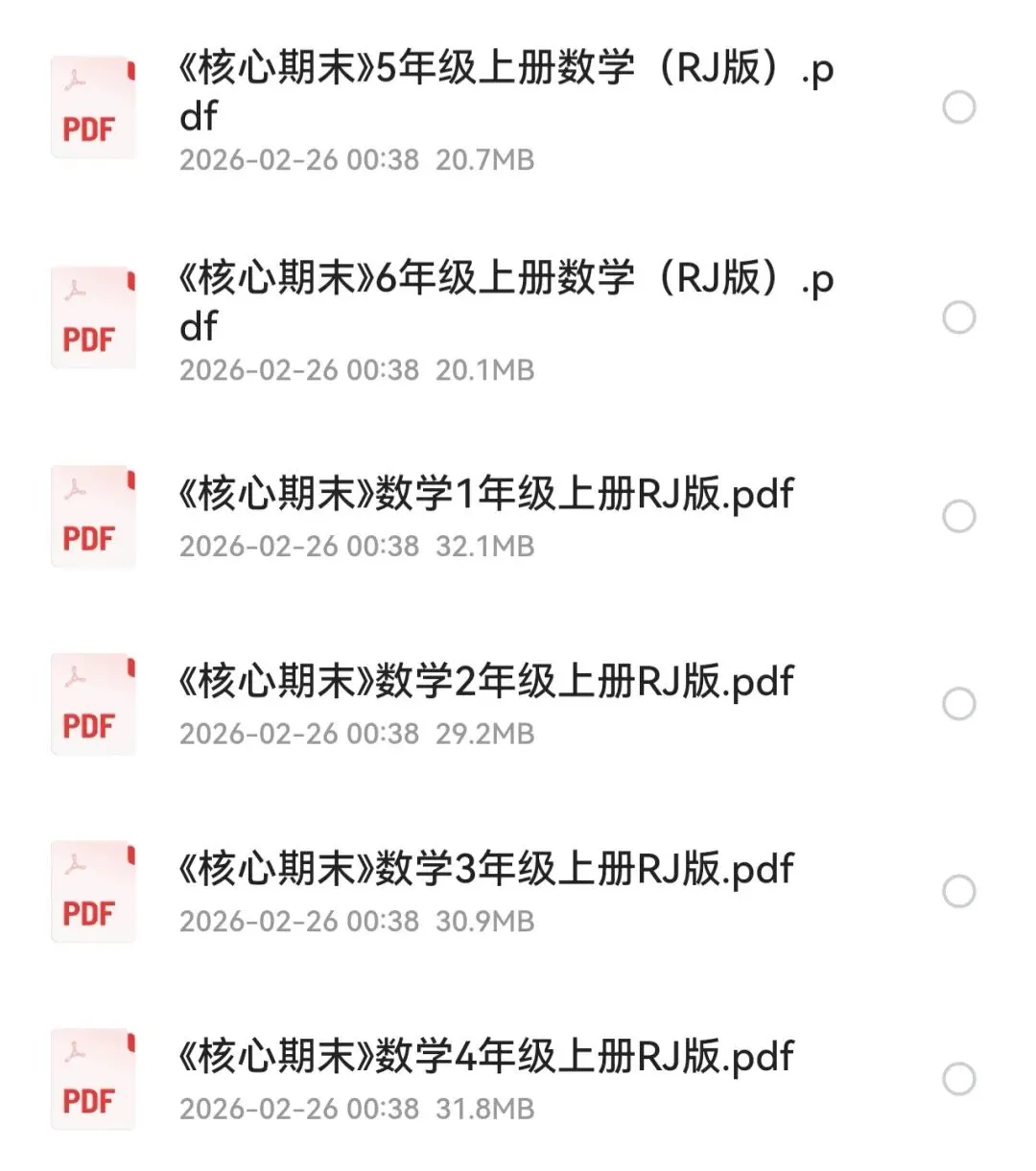Mark 数学4年级上册RJ版.pdf as selected
The height and width of the screenshot is (1171, 1036).
958,1079
